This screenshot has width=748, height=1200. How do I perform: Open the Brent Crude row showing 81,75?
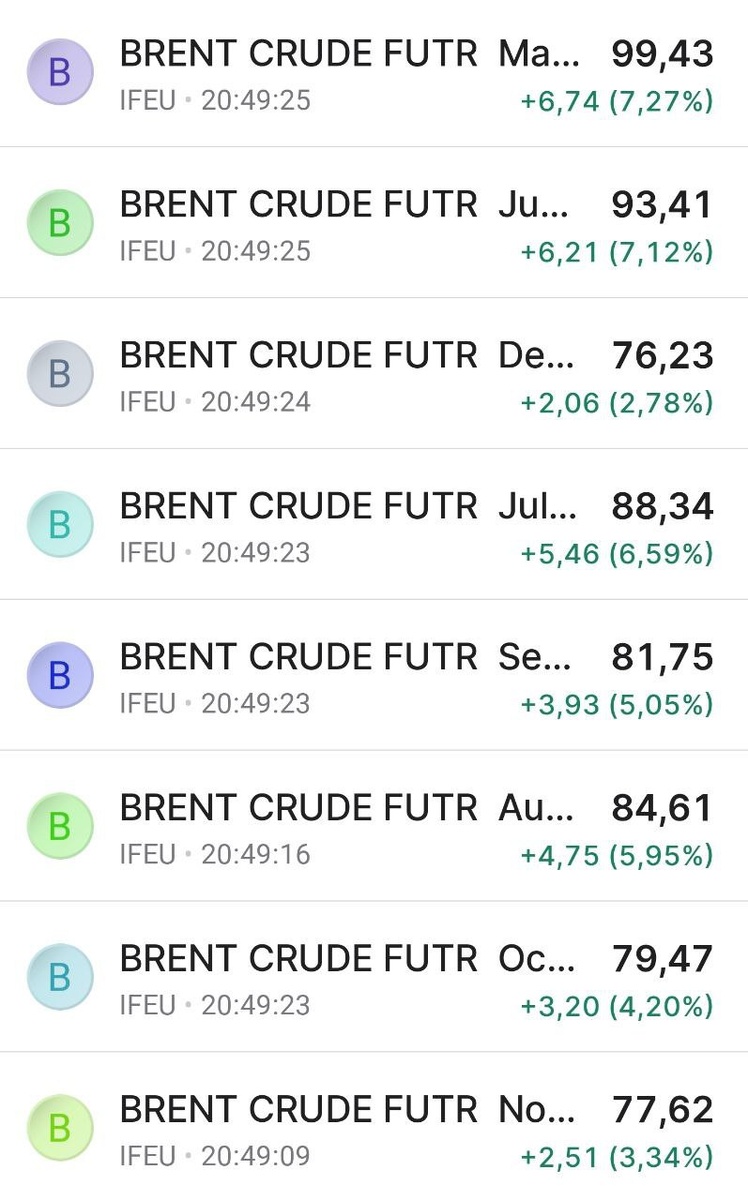pyautogui.click(x=374, y=676)
